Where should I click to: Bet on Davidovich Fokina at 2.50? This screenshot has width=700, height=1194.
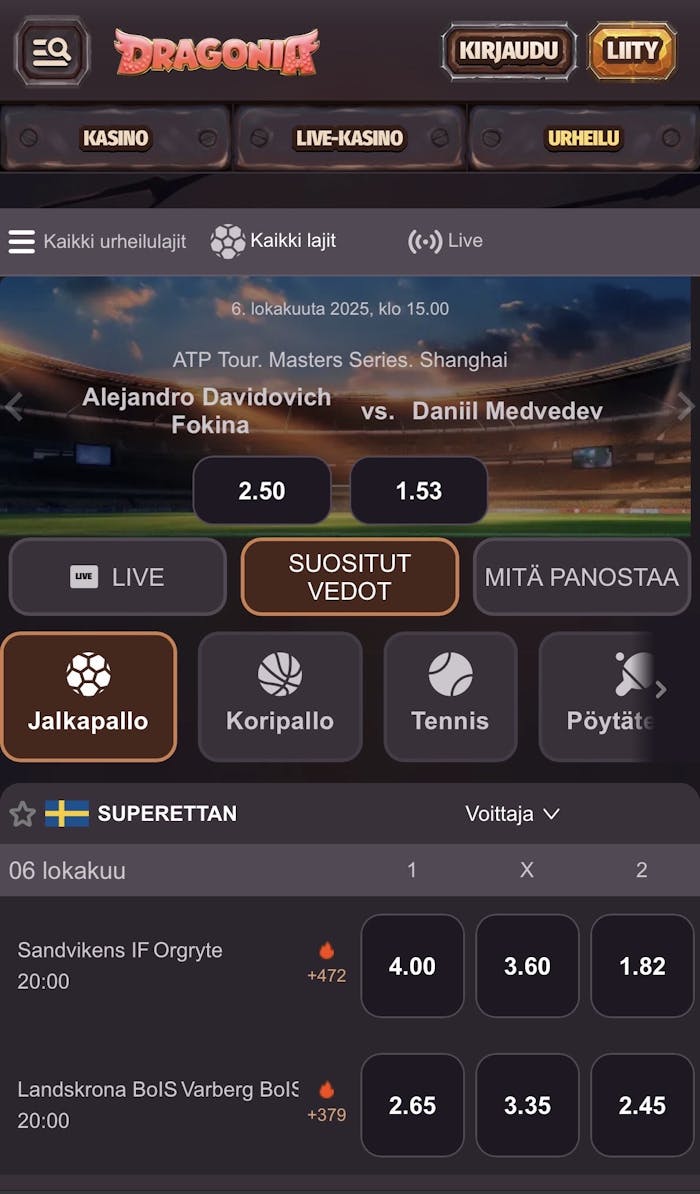point(262,491)
